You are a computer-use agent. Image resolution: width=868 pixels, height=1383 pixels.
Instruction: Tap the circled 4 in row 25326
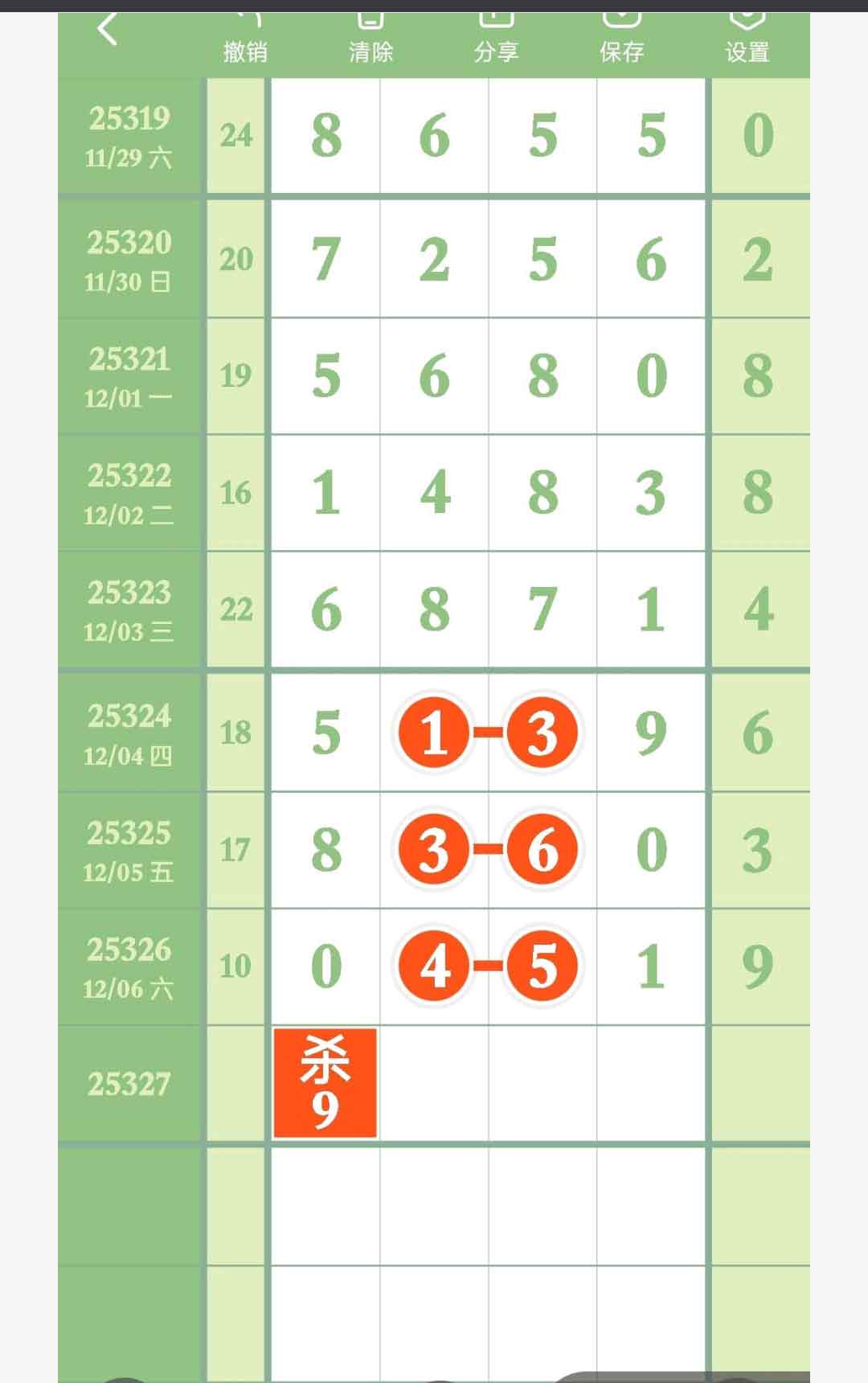point(434,966)
